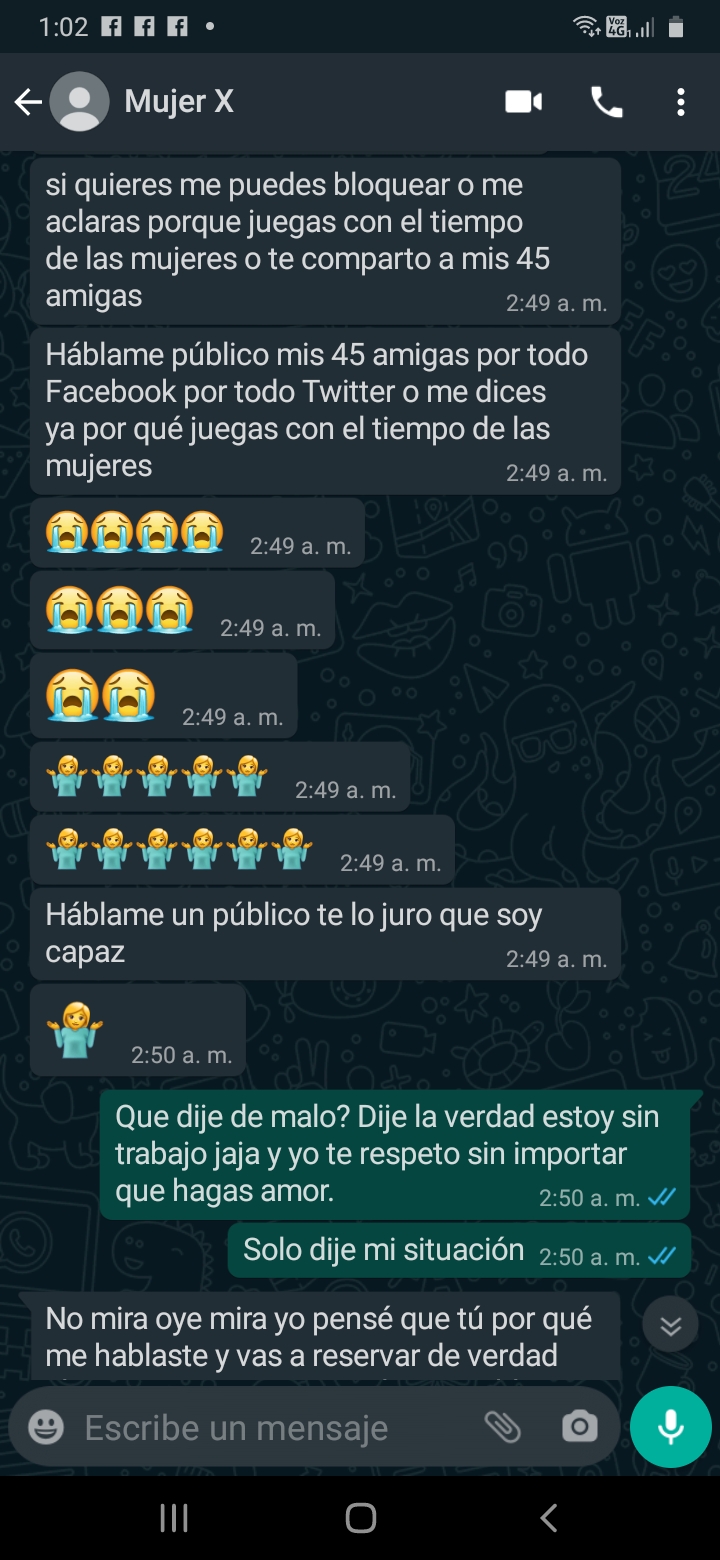Tap the microphone to record voice

[670, 1427]
